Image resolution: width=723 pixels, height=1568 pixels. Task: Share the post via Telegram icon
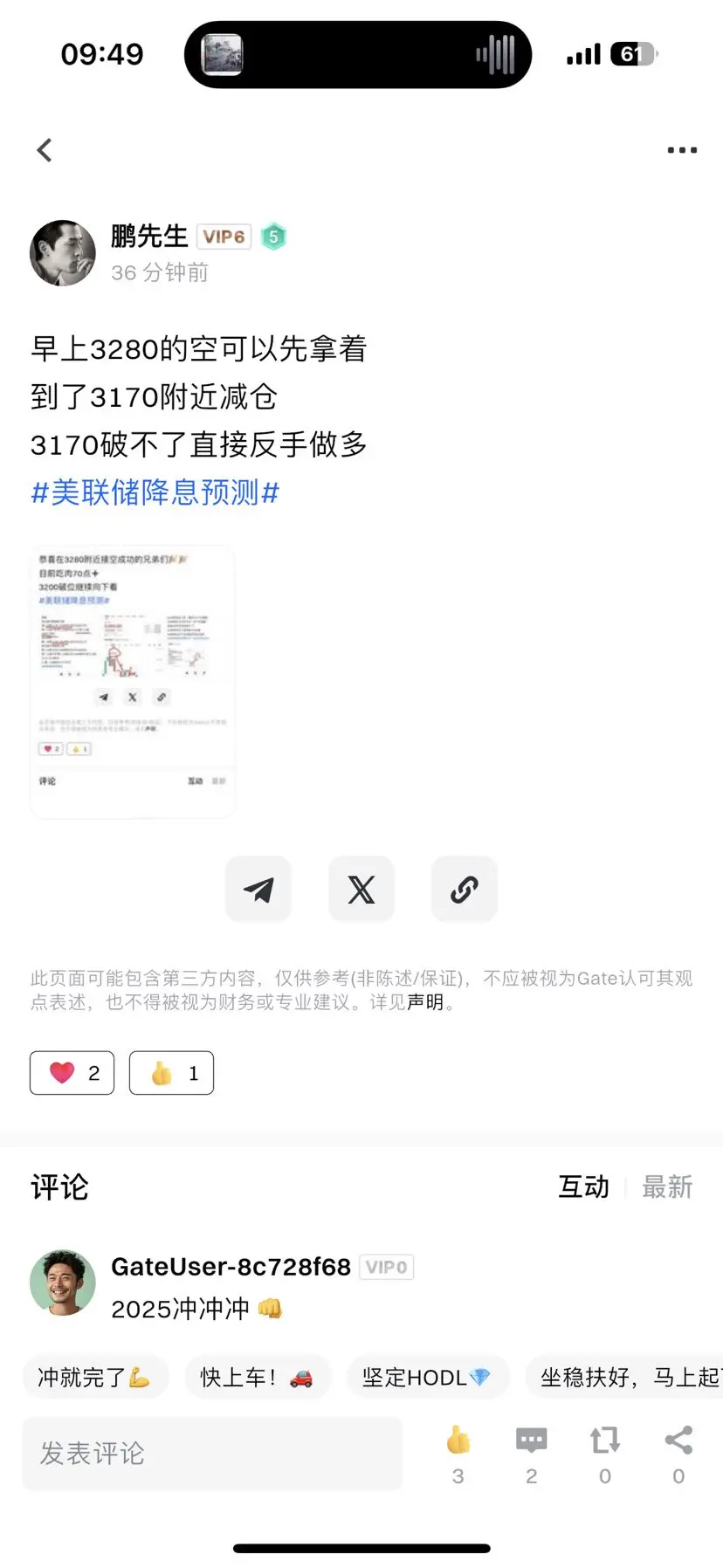click(258, 889)
